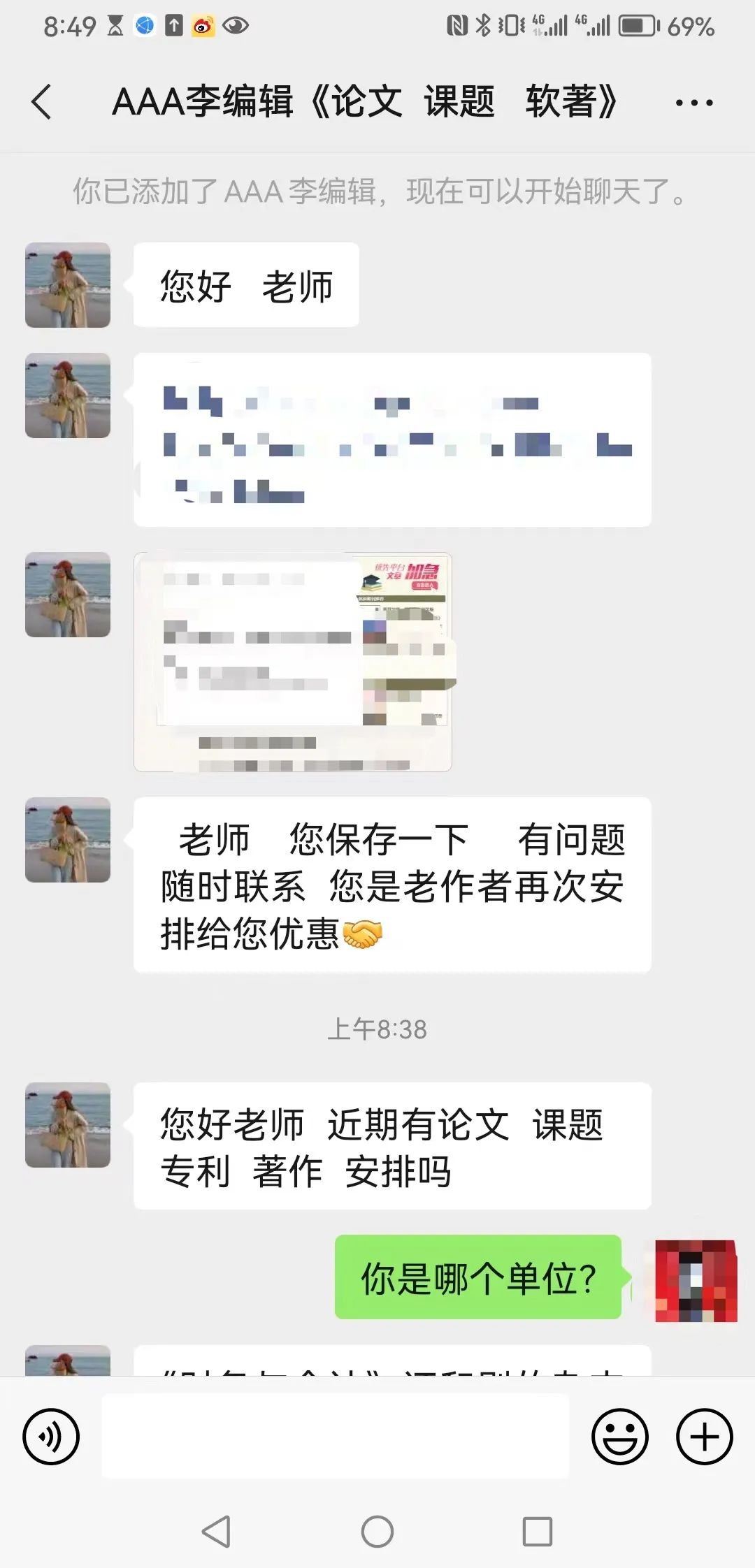Open the chat details overflow menu
This screenshot has width=755, height=1568.
point(693,103)
